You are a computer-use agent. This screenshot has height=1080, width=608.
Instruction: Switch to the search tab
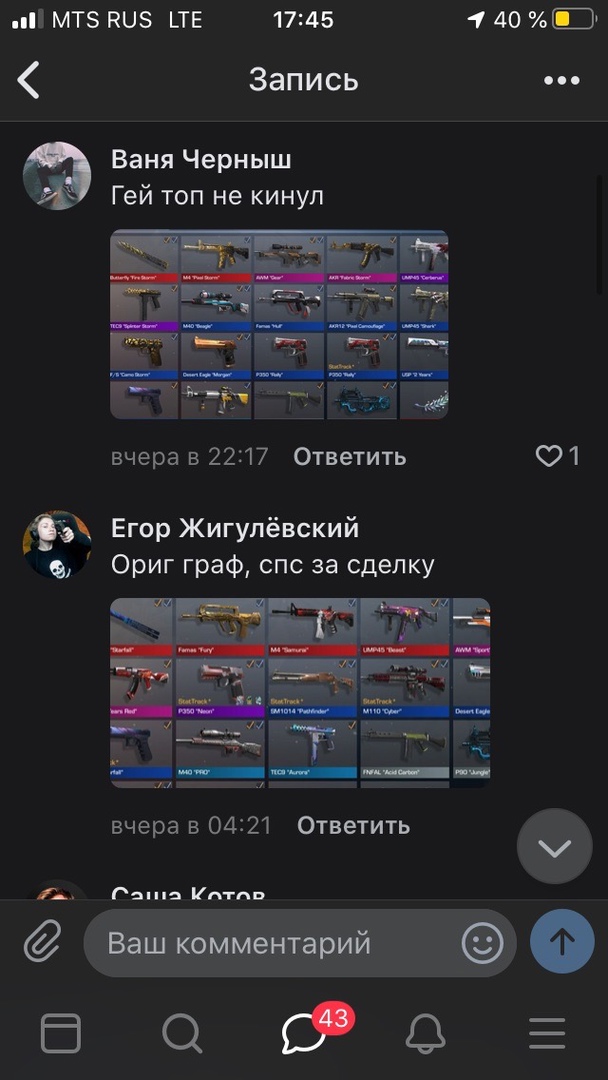click(182, 1033)
